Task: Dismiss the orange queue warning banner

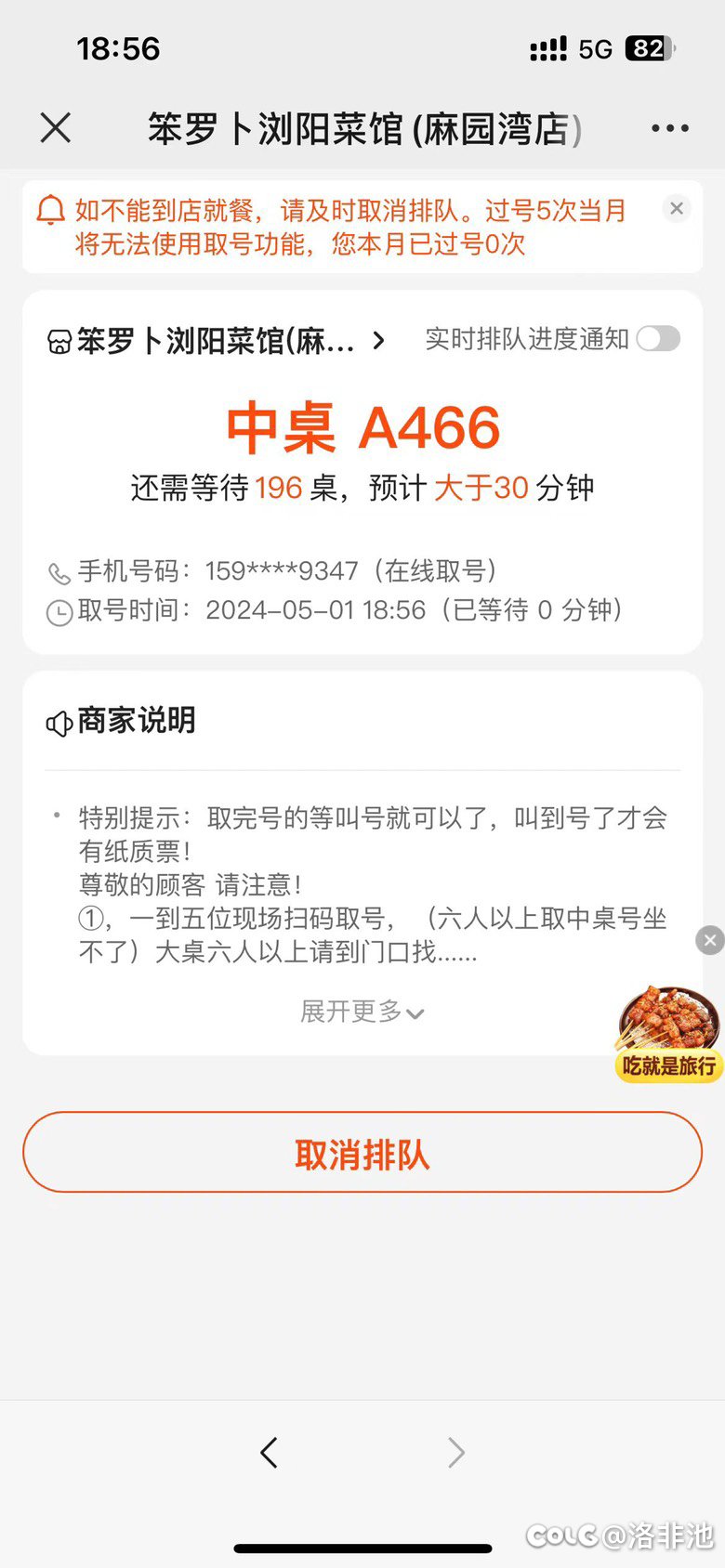Action: pos(677,209)
